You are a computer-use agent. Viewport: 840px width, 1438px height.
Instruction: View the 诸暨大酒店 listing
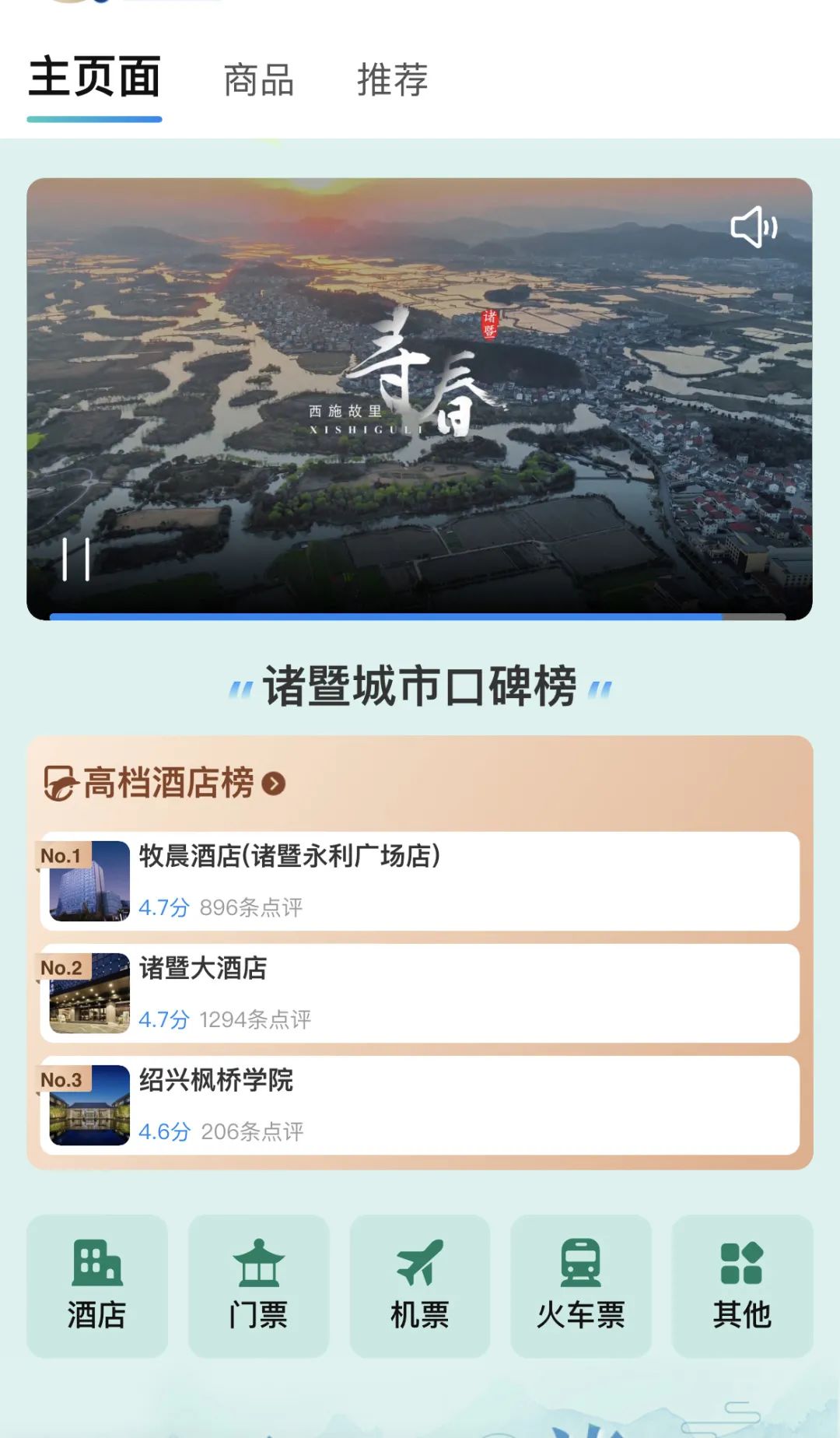click(420, 993)
